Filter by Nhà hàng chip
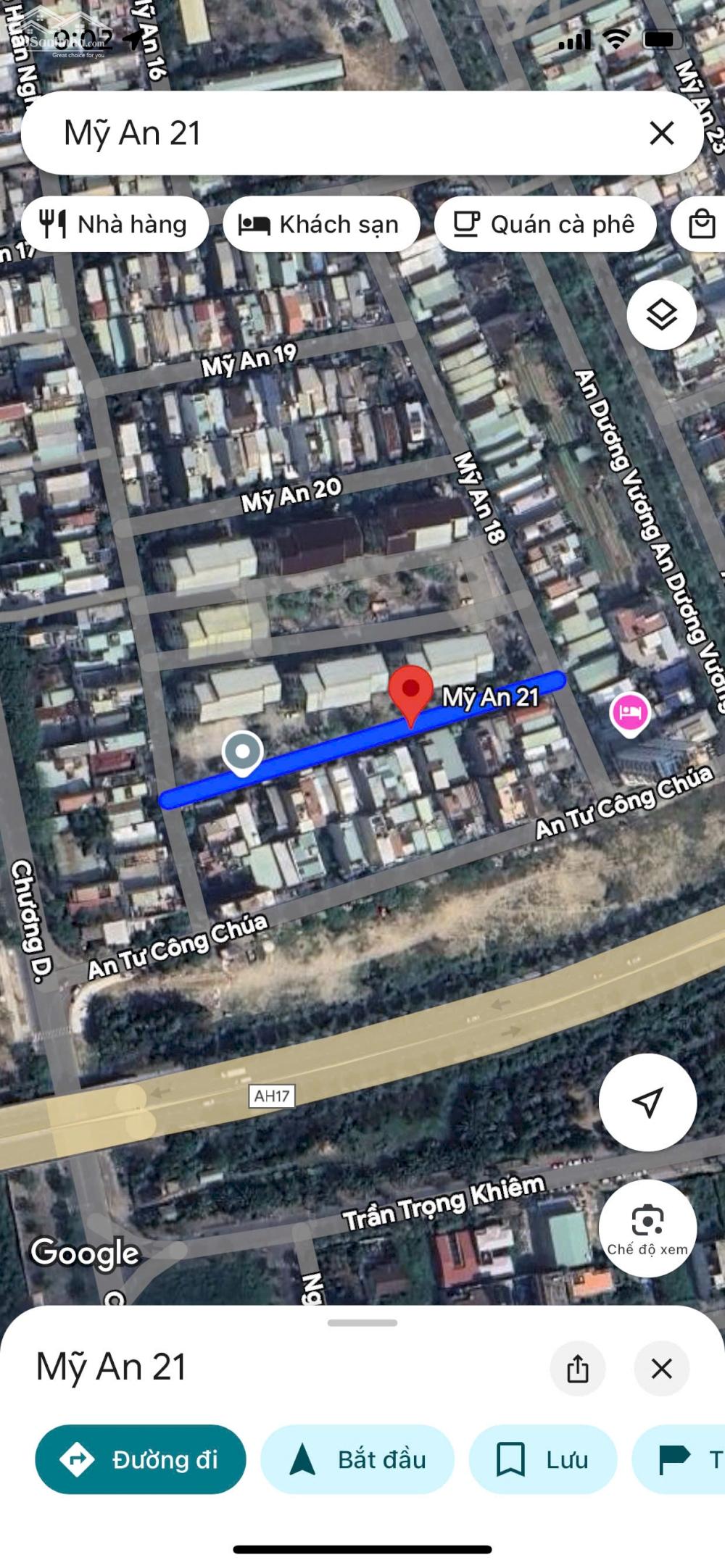 pos(115,225)
